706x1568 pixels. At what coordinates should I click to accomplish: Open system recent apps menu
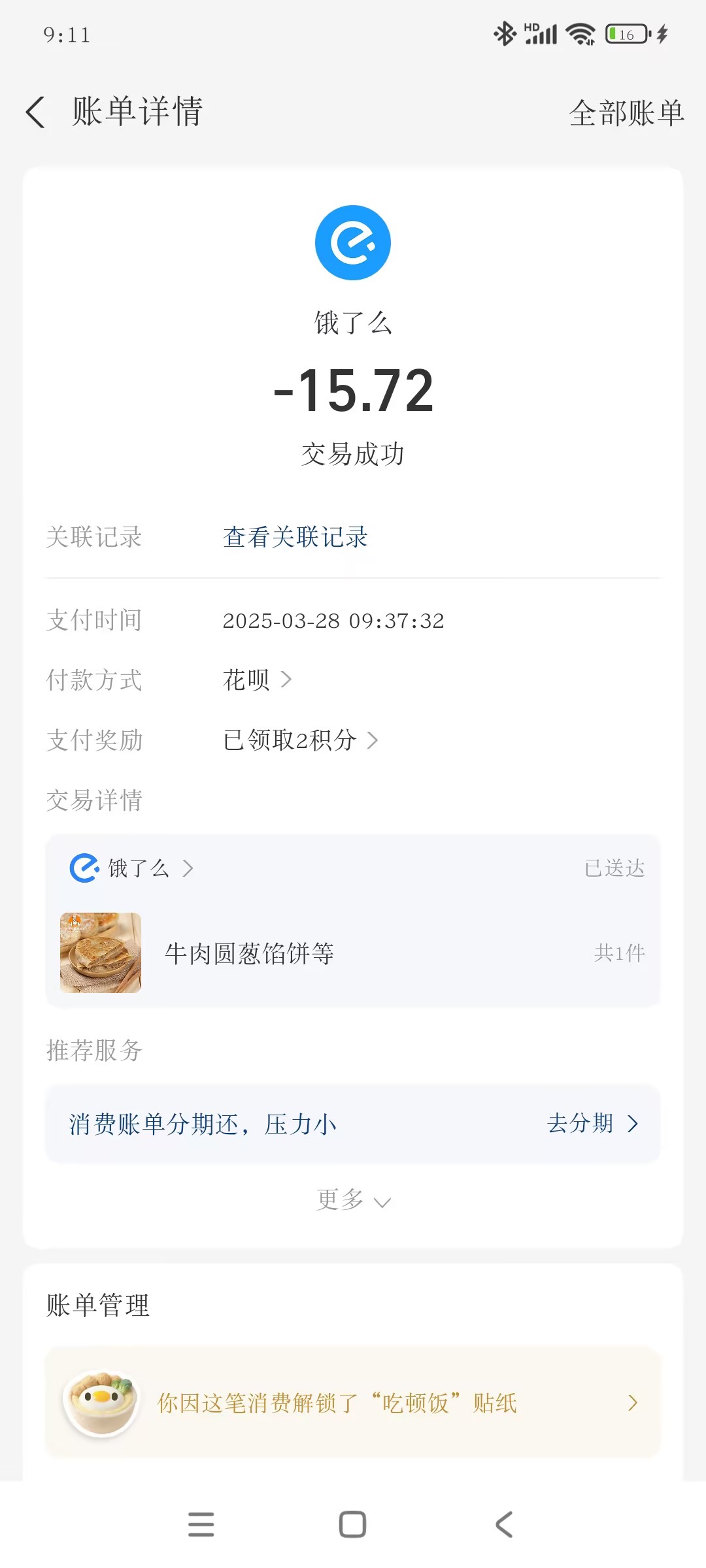click(x=201, y=1524)
